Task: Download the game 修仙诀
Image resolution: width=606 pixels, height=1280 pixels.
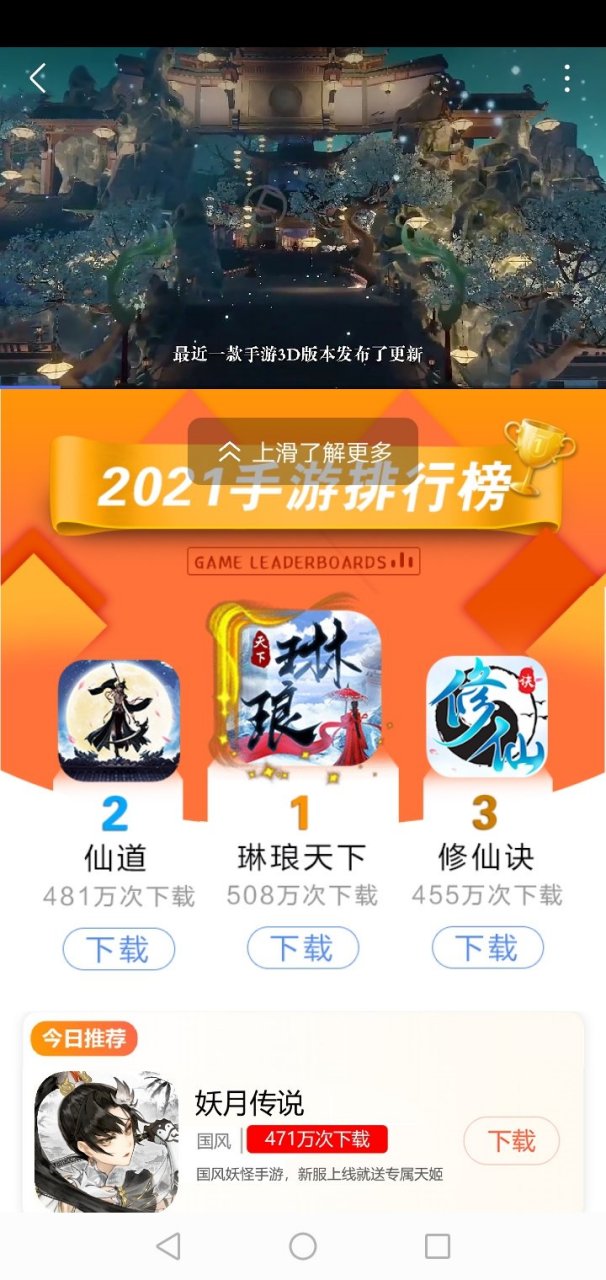Action: 487,948
